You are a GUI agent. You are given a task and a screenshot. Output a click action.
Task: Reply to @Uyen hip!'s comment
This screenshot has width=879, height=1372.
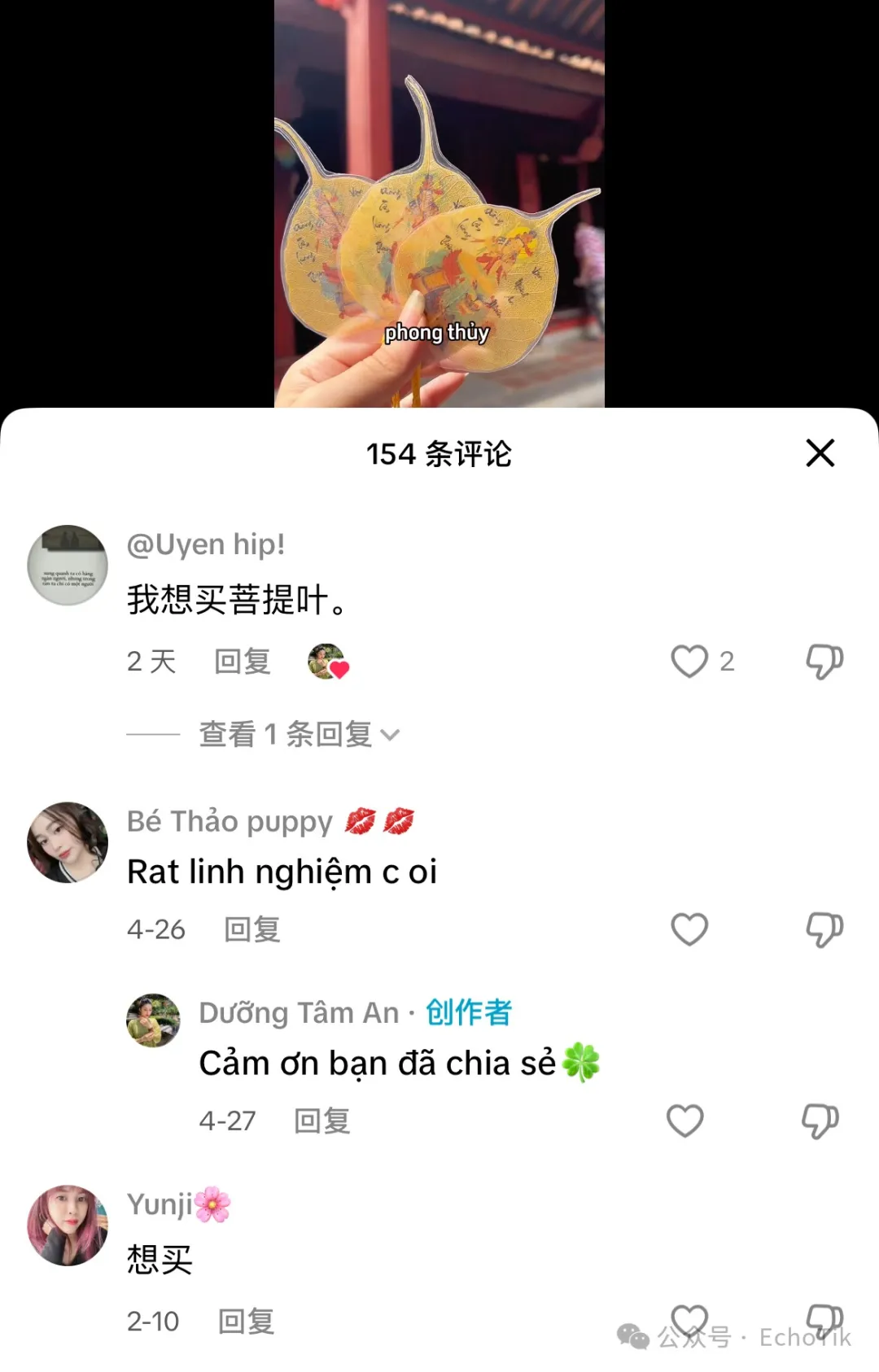coord(242,661)
